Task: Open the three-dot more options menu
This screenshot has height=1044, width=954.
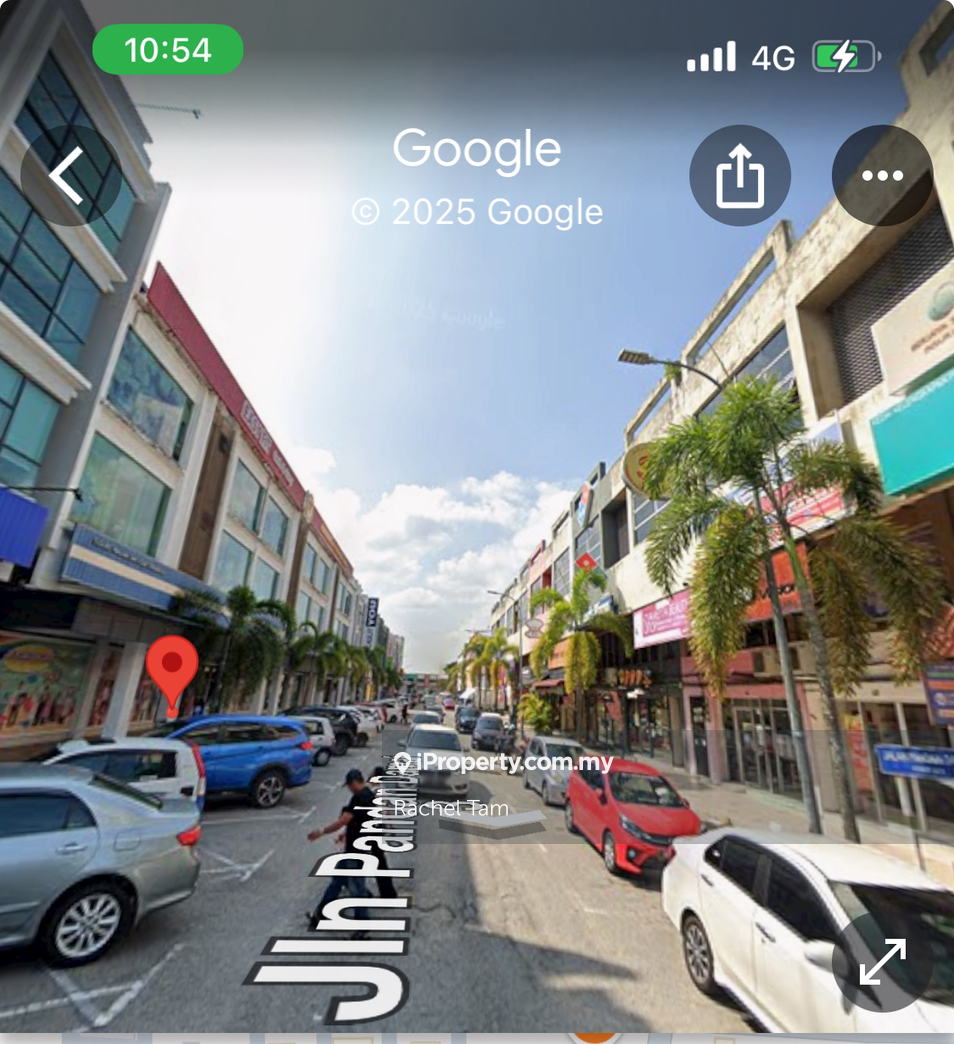Action: point(882,175)
